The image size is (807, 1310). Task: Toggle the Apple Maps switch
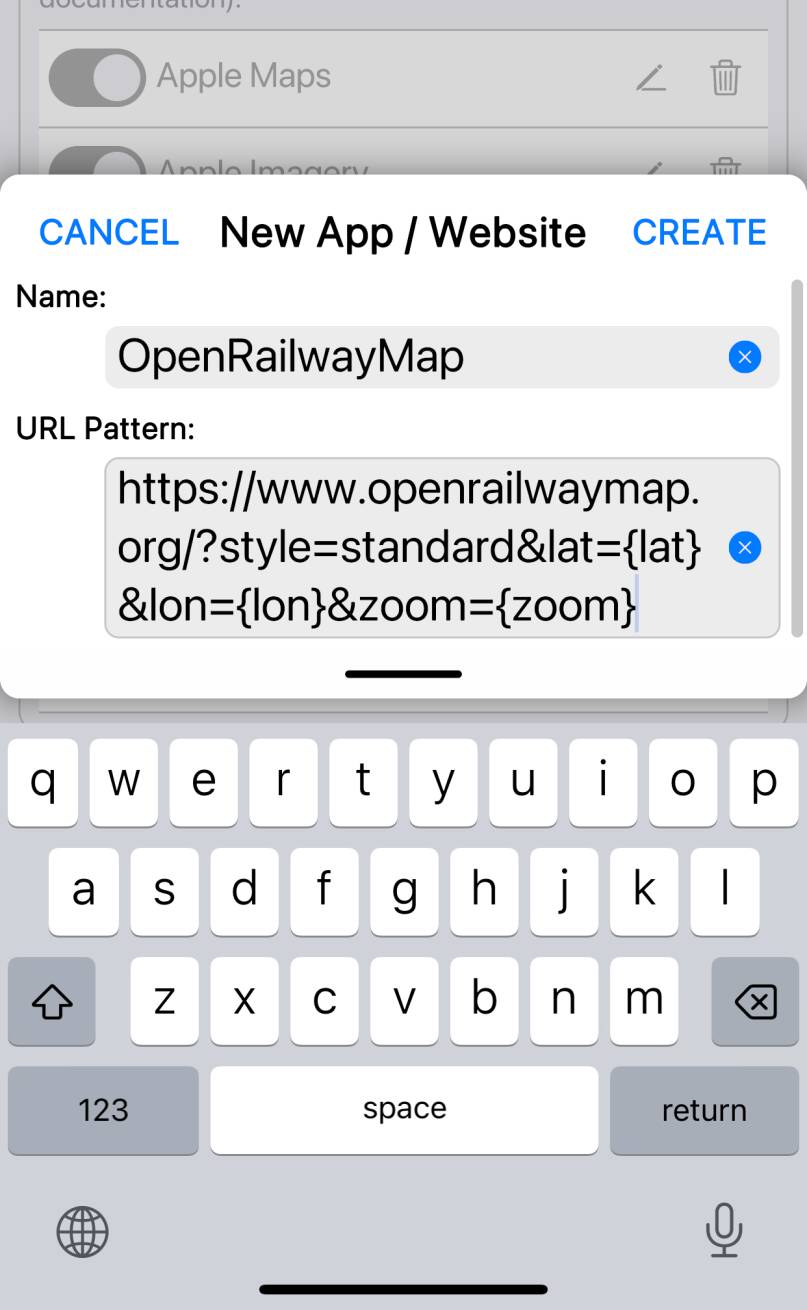coord(97,77)
